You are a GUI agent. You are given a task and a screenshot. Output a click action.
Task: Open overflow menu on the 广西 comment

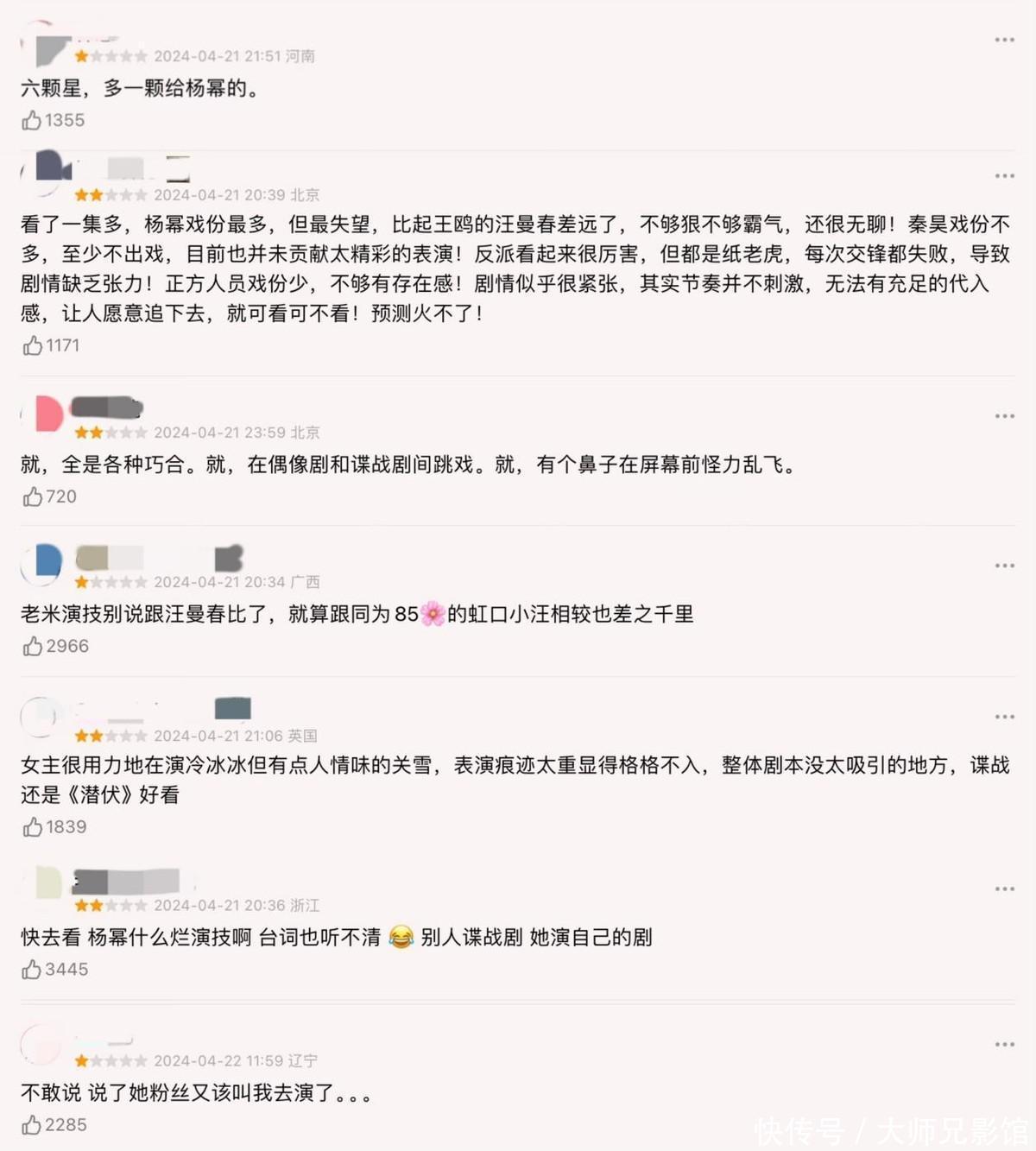1004,566
